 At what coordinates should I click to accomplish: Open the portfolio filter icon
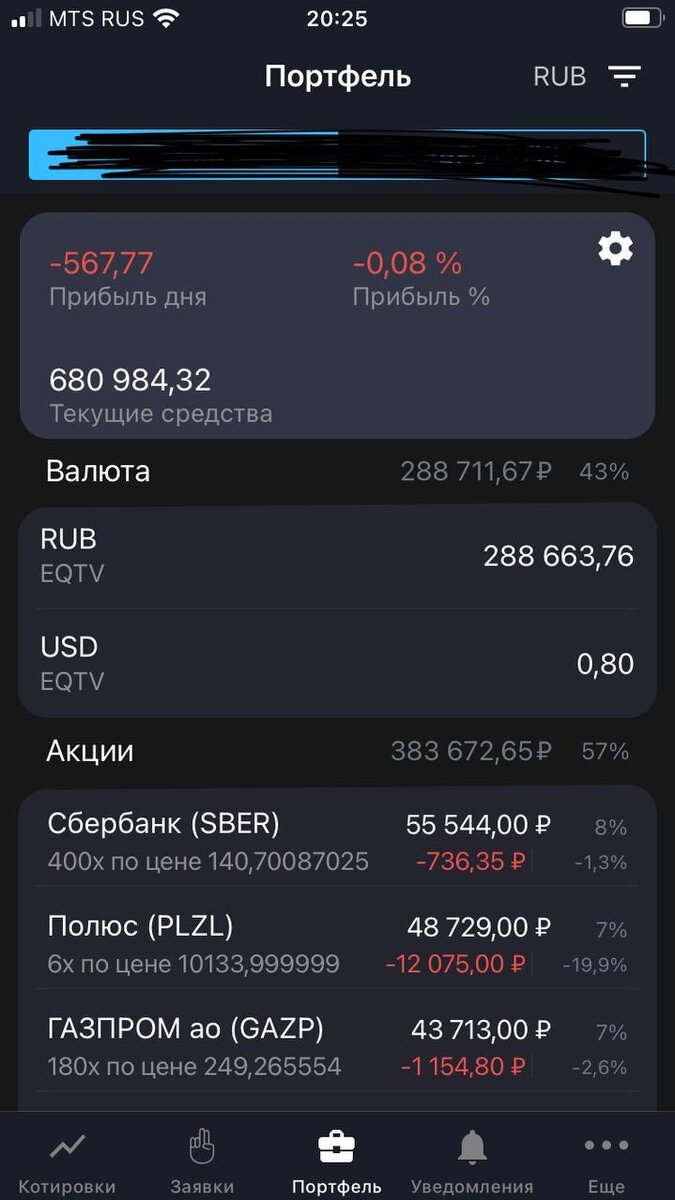625,77
